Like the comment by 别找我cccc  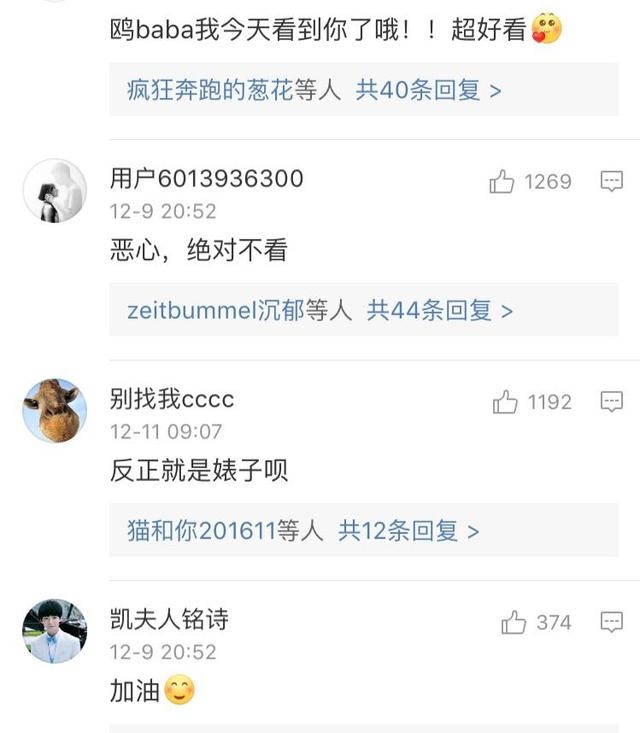coord(505,403)
